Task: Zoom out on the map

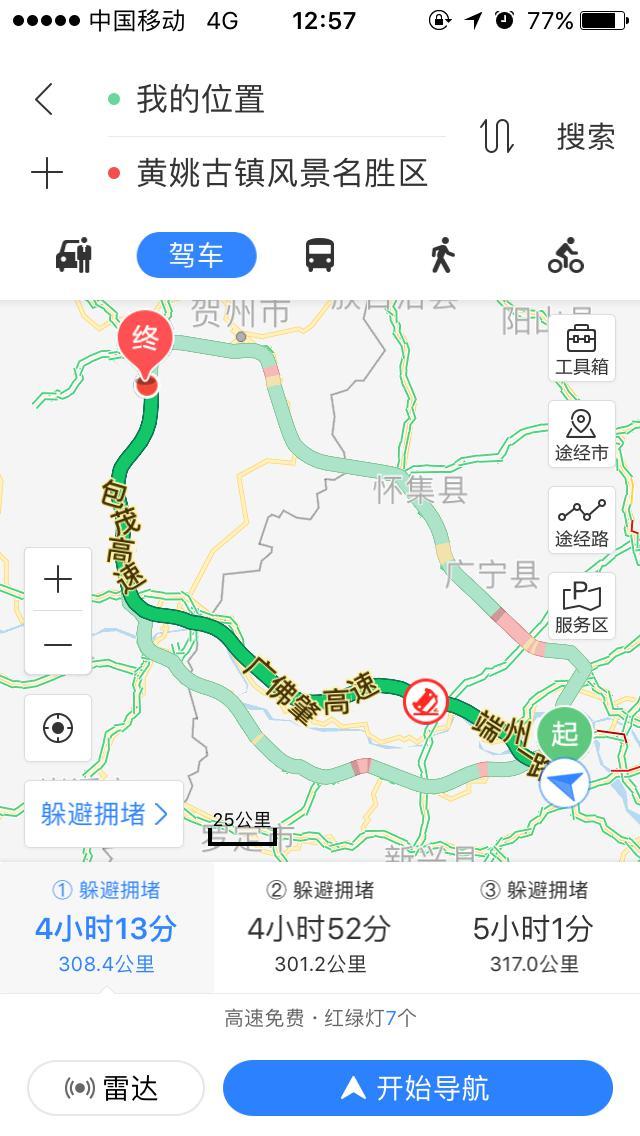Action: tap(58, 644)
